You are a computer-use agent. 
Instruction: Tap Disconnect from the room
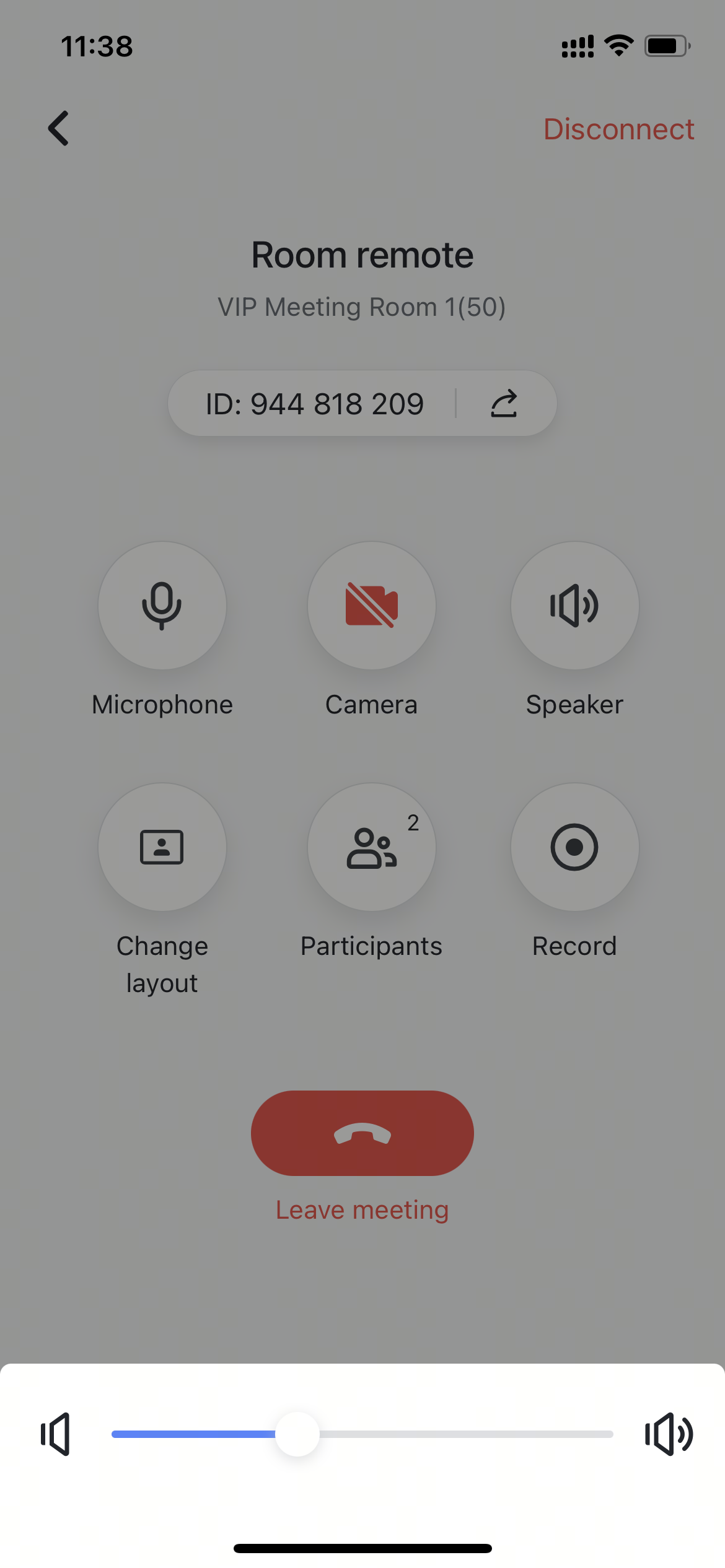[618, 129]
